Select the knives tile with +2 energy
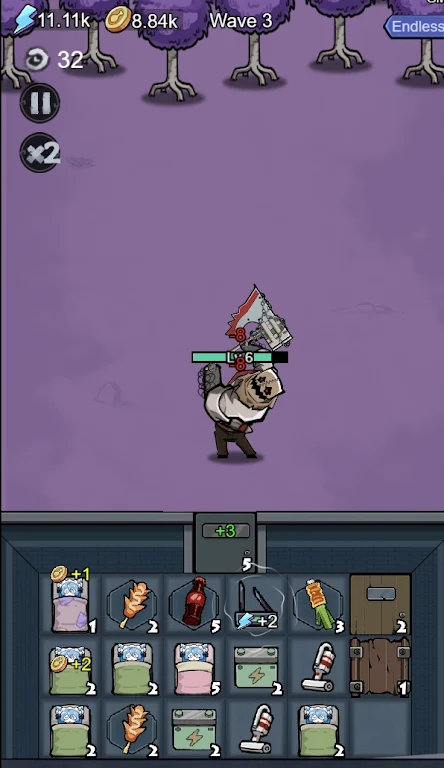Viewport: 444px width, 768px height. (256, 604)
